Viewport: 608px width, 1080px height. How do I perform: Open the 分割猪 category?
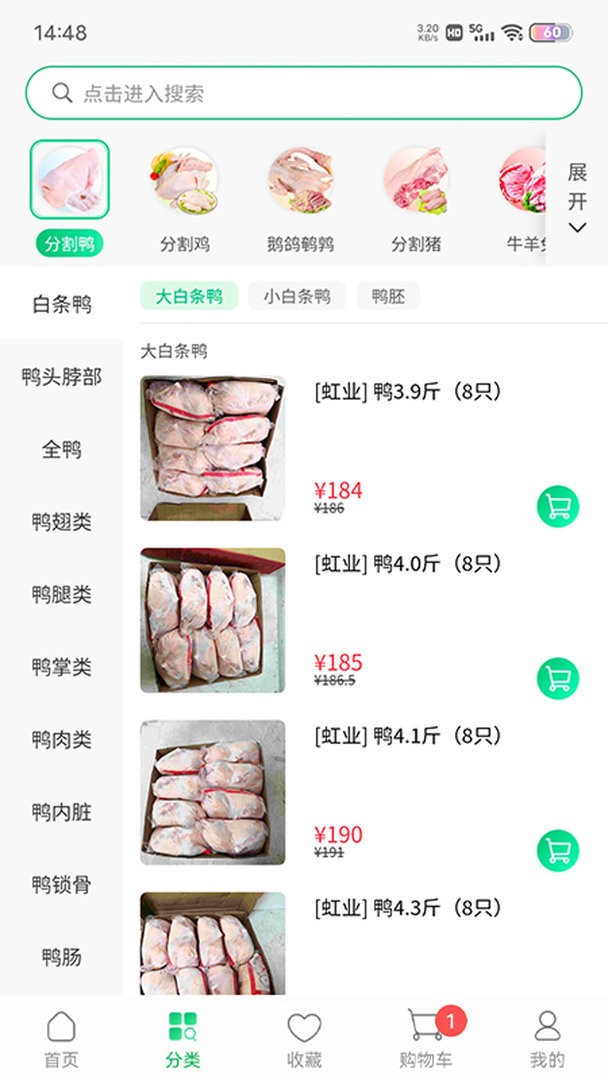416,200
